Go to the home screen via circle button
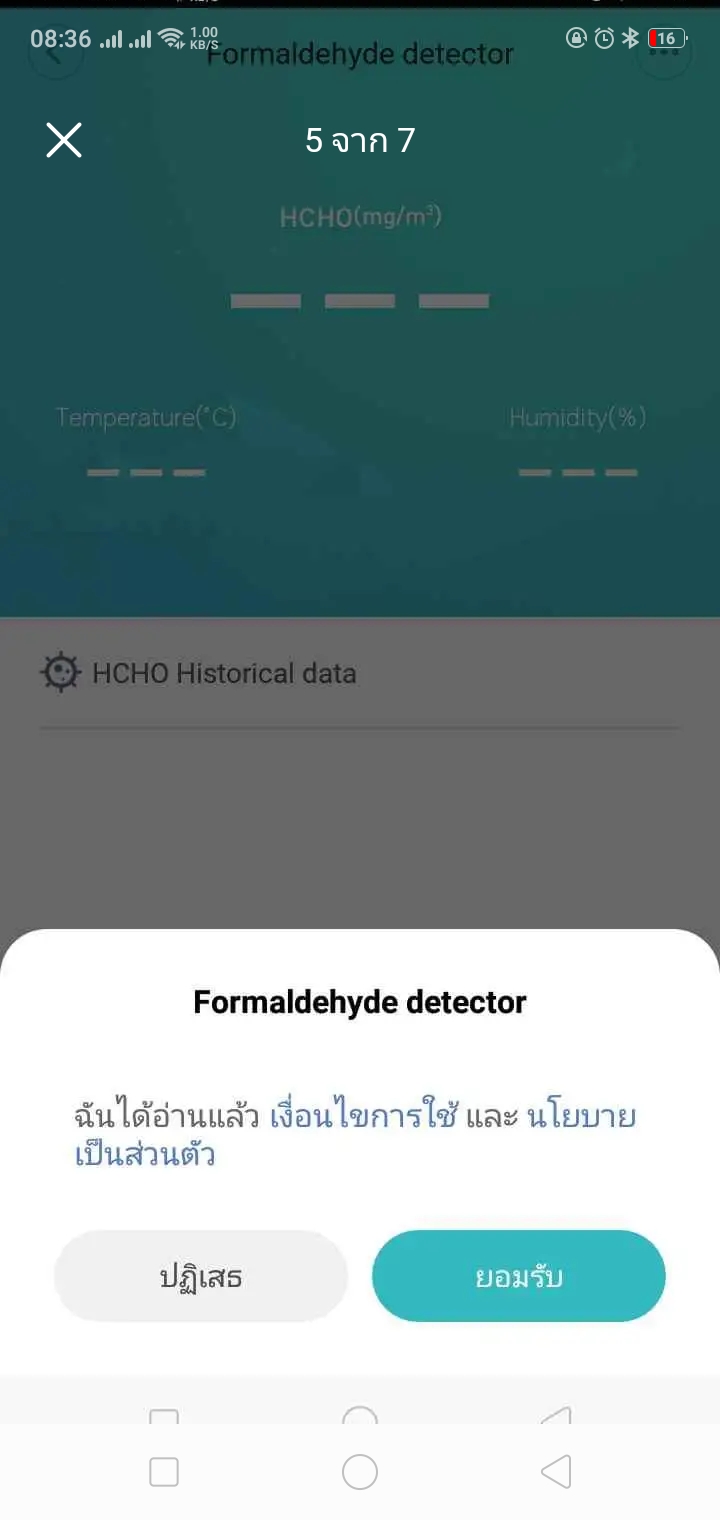This screenshot has height=1520, width=720. [360, 1471]
